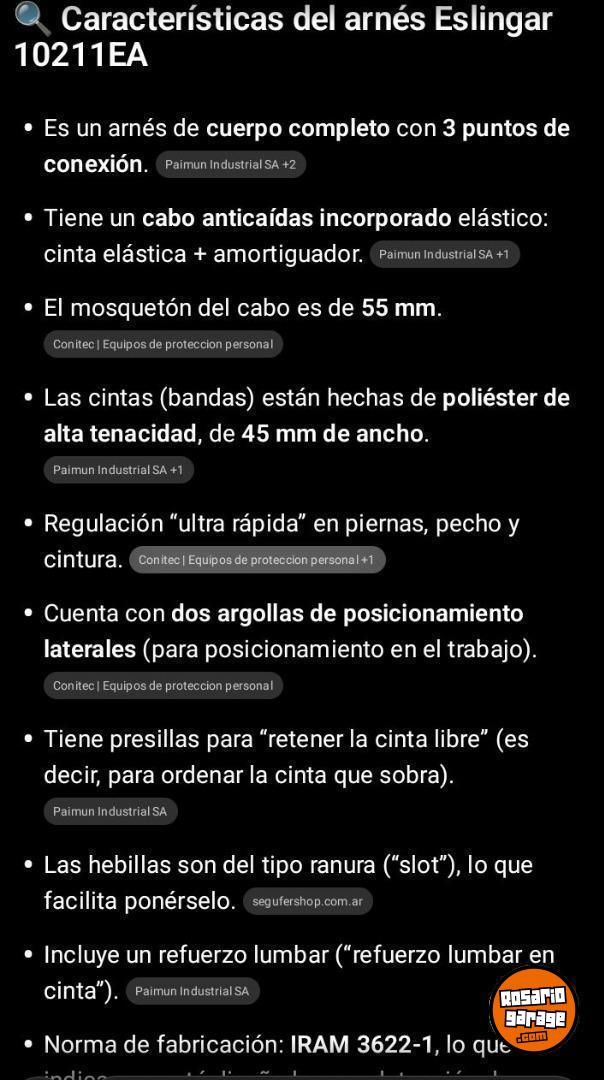Open the Conitec source under the argollas de posicionamiento bullet

tap(163, 686)
